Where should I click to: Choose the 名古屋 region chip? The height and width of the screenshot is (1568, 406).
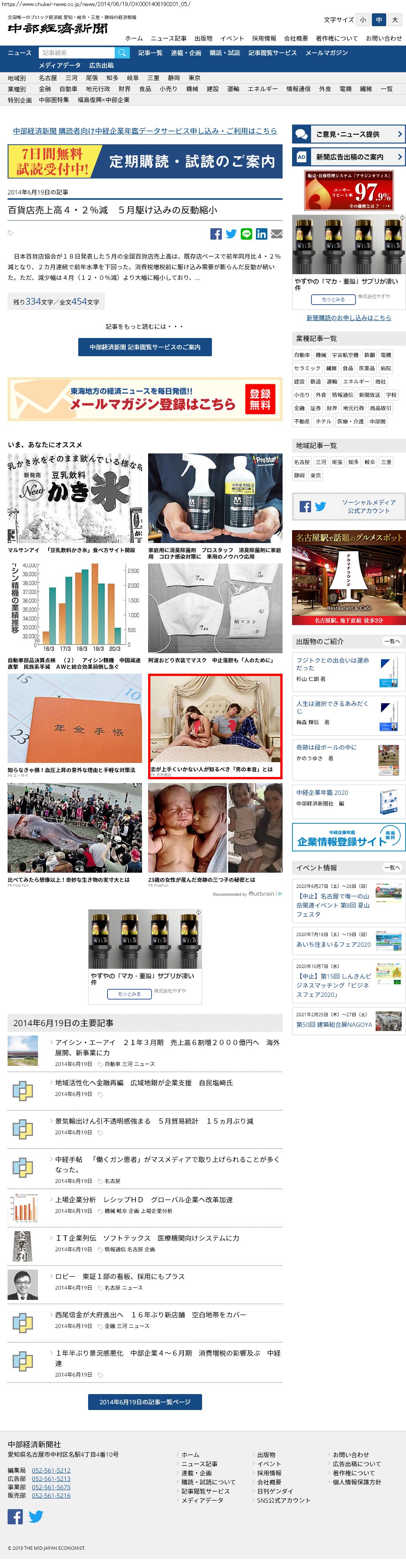[x=302, y=462]
